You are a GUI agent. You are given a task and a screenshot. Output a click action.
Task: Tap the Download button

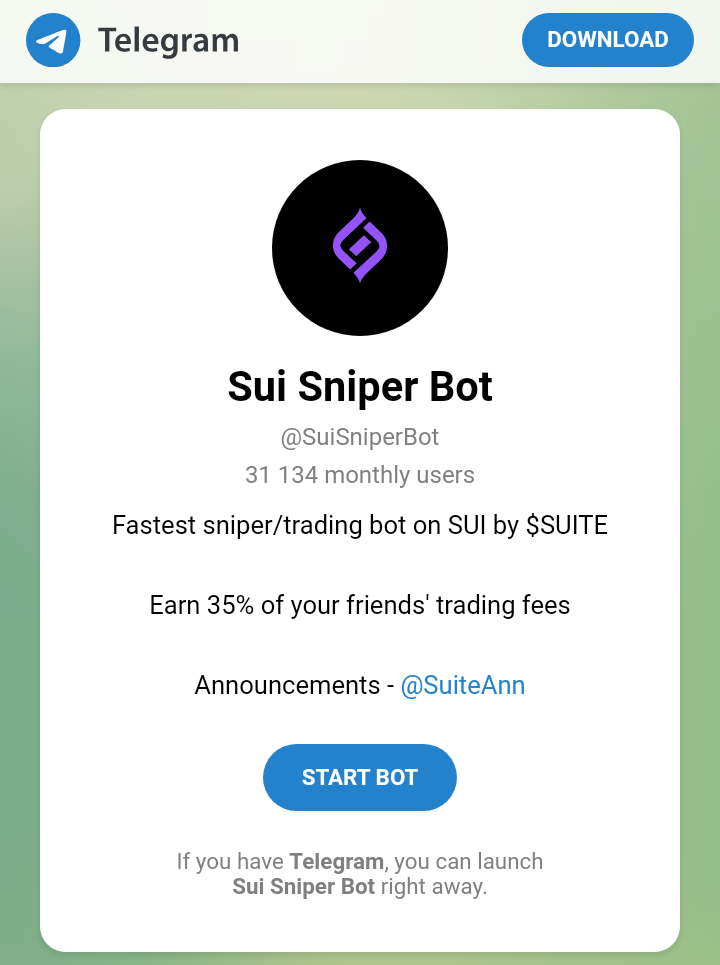[x=607, y=40]
